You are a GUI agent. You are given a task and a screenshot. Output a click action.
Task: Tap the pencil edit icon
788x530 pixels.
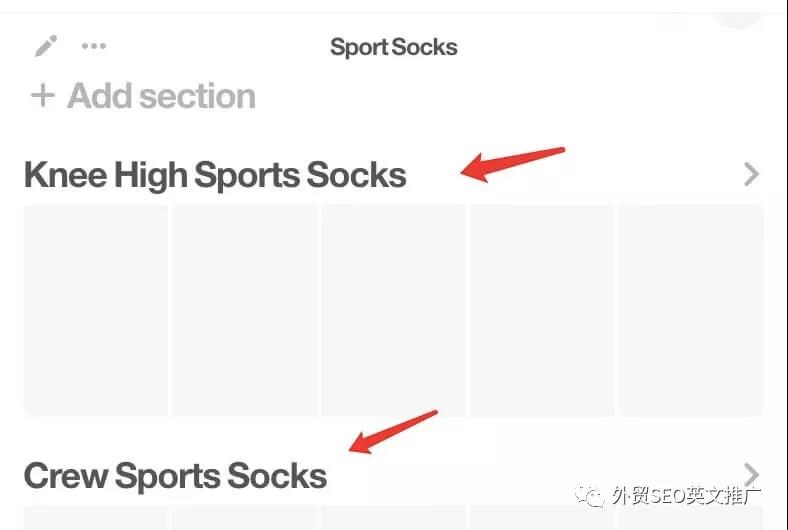click(x=46, y=46)
